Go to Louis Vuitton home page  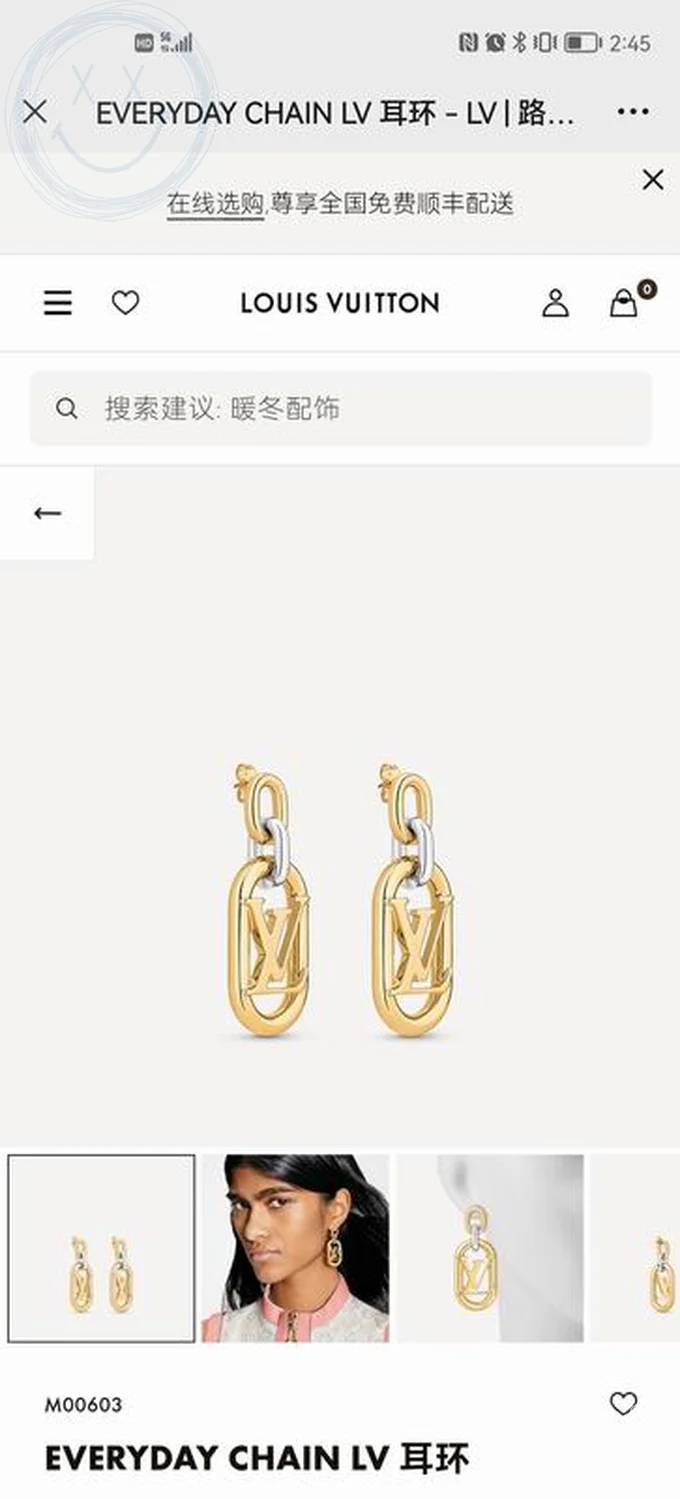pyautogui.click(x=339, y=303)
